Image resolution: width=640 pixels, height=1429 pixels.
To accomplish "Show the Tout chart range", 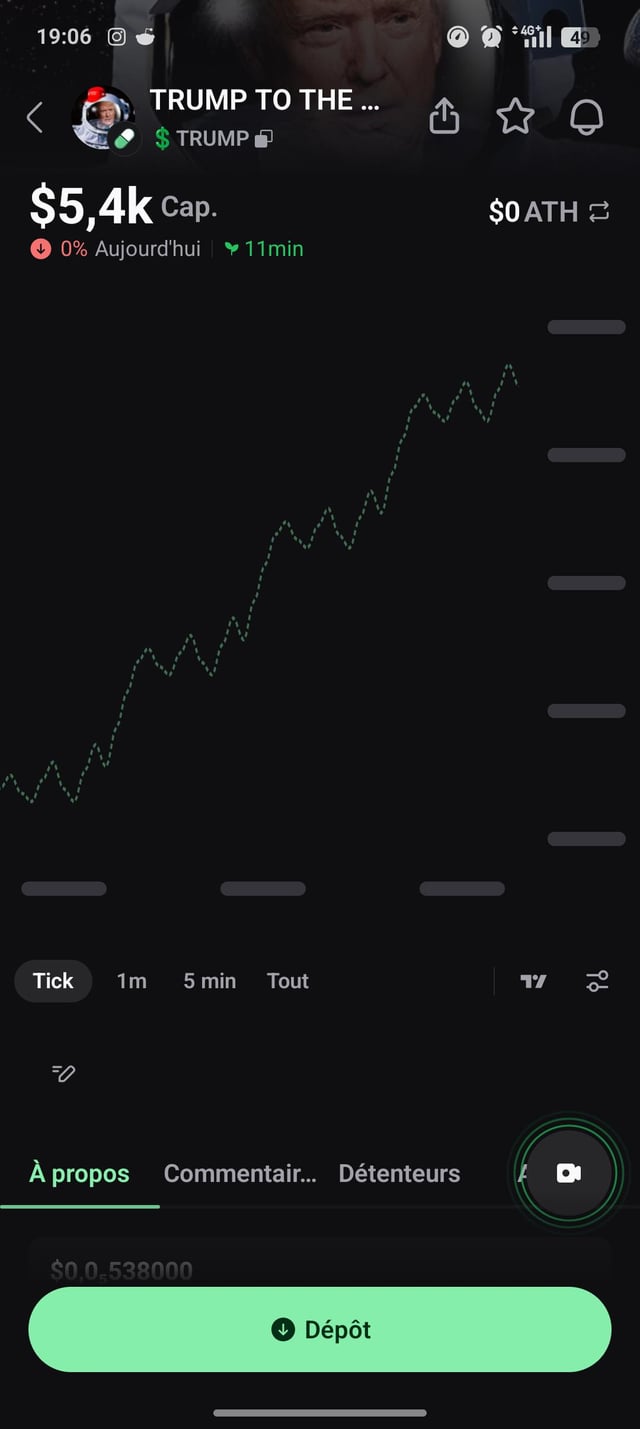I will [288, 981].
